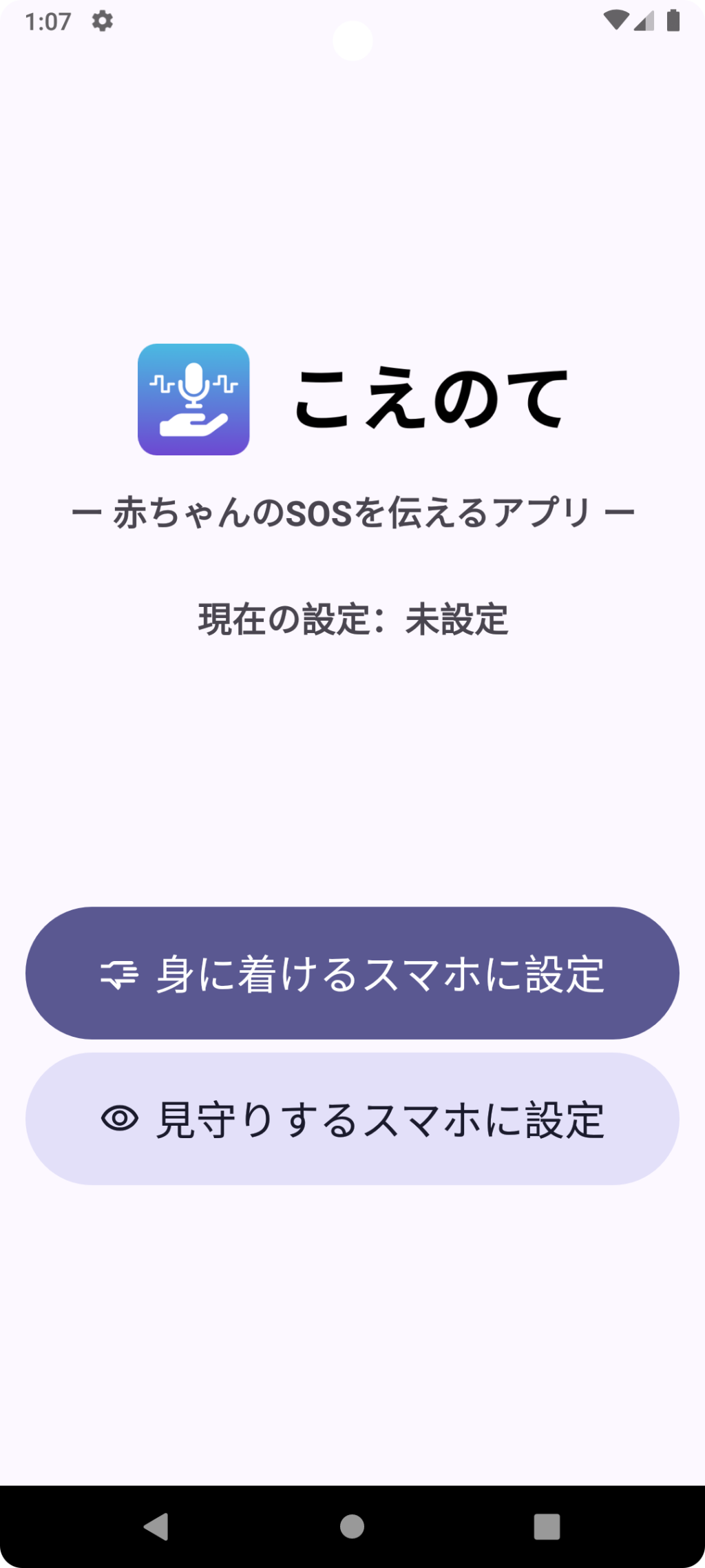Viewport: 705px width, 1568px height.
Task: Choose 見守りするスマホに設定 button
Action: pos(352,1119)
